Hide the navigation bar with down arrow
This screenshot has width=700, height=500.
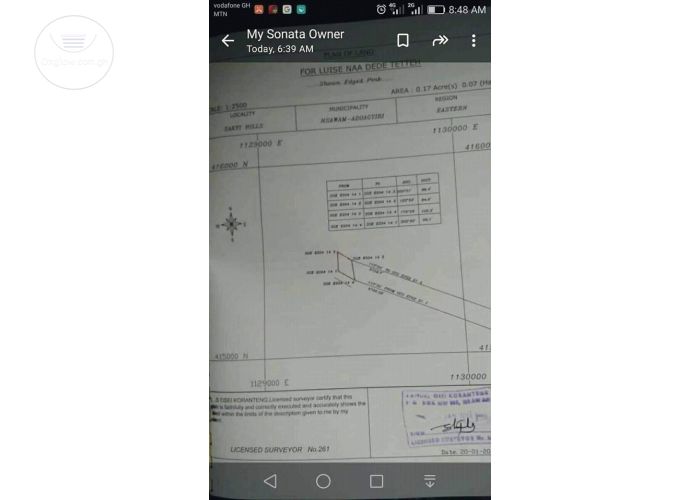[x=430, y=481]
